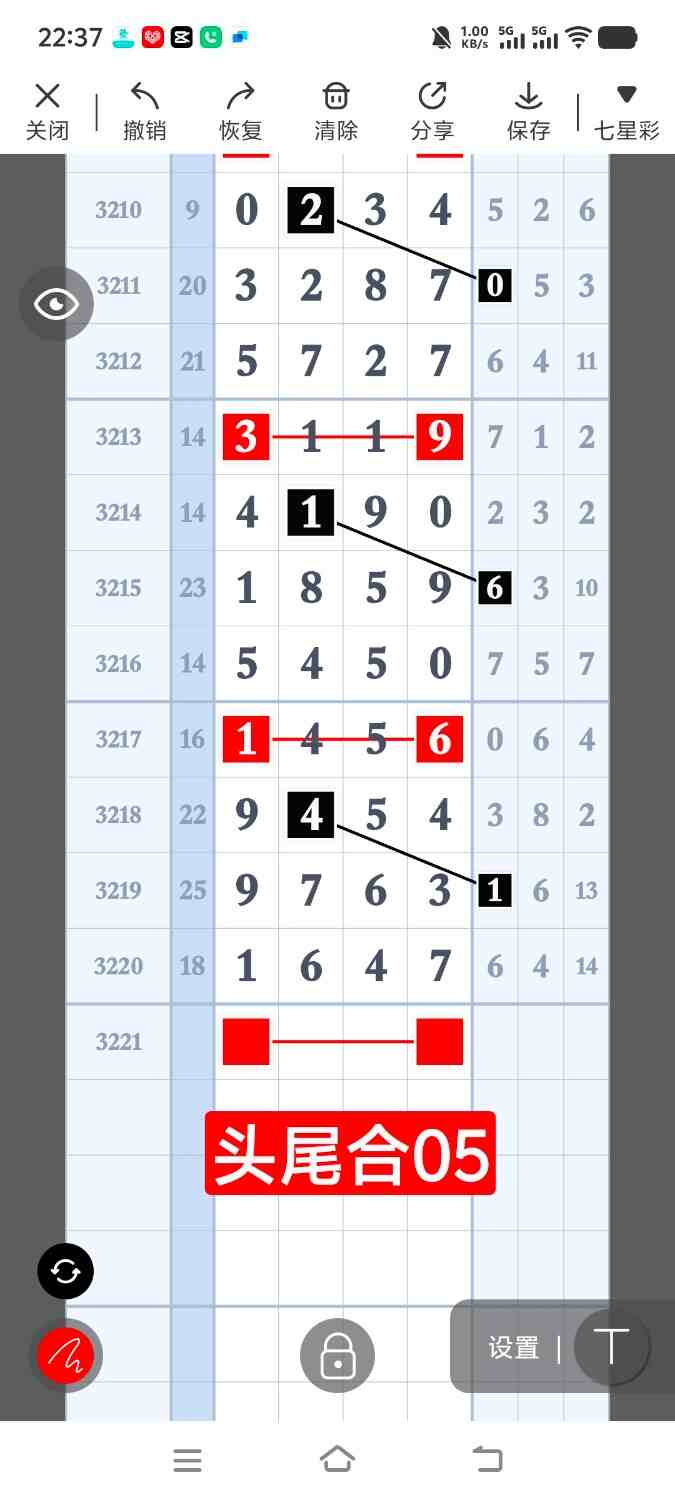The width and height of the screenshot is (675, 1500).
Task: Tap the black refresh rotate button
Action: [65, 1272]
